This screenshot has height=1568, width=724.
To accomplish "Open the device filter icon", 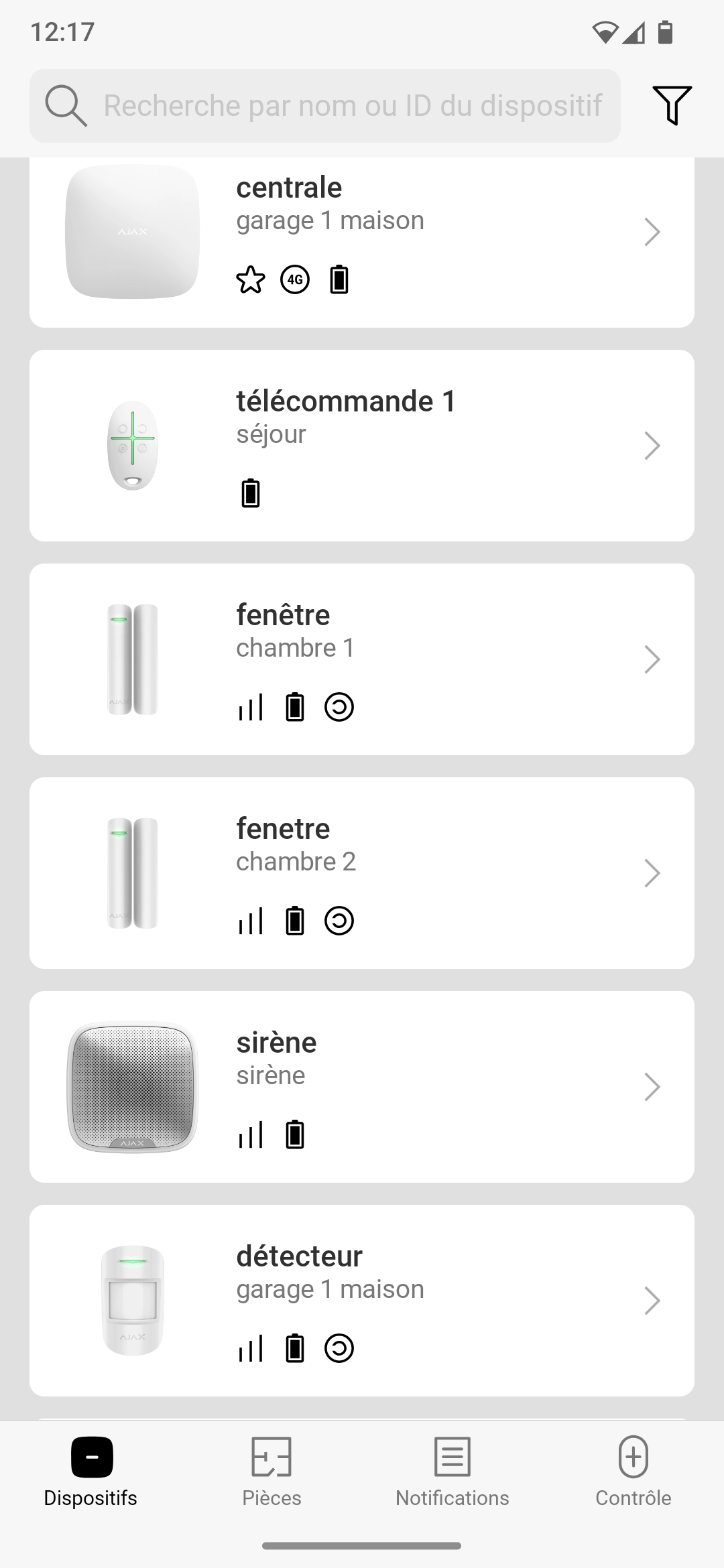I will tap(672, 106).
